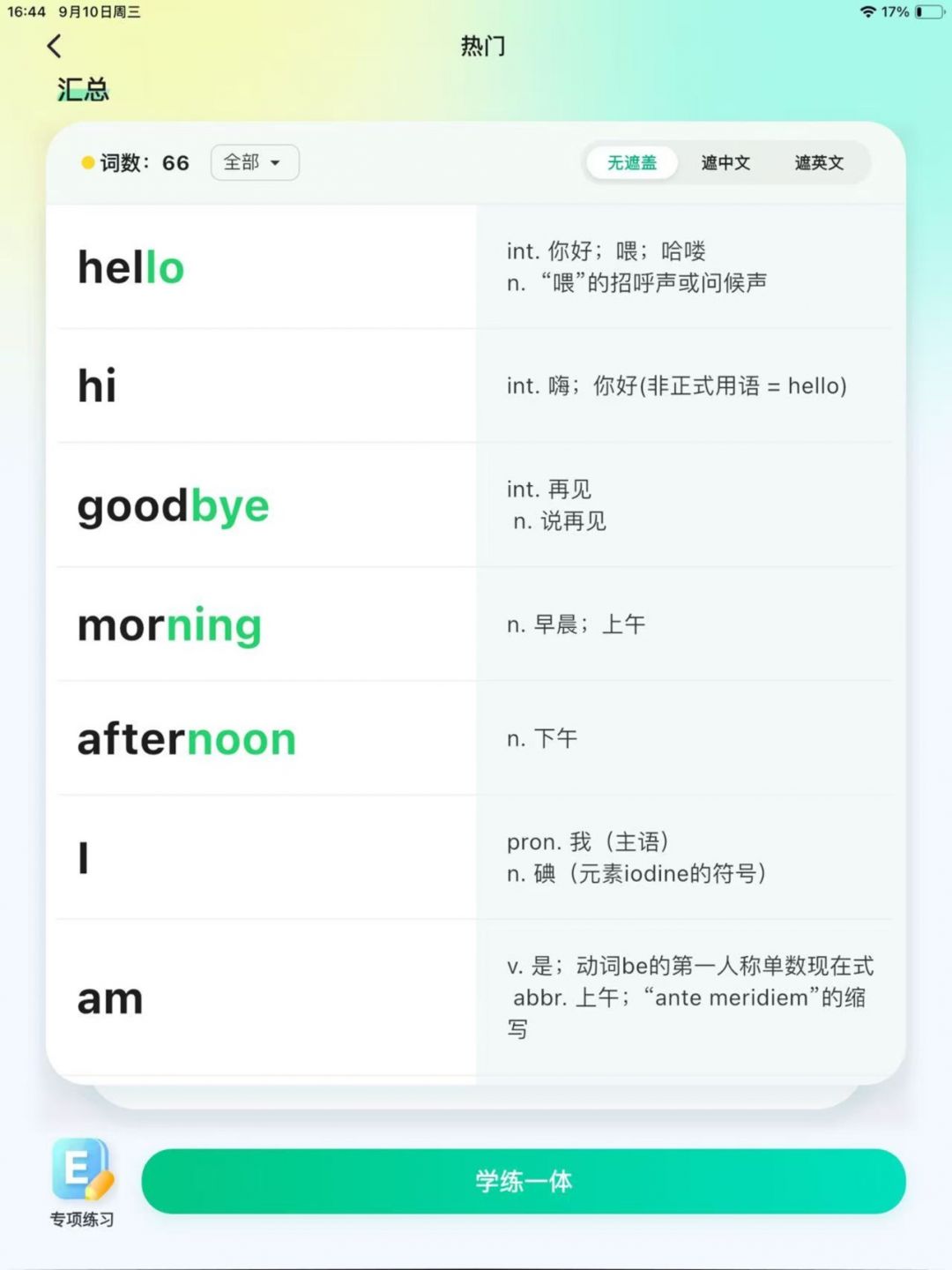Switch to 遮英文 mode
Image resolution: width=952 pixels, height=1270 pixels.
[819, 162]
